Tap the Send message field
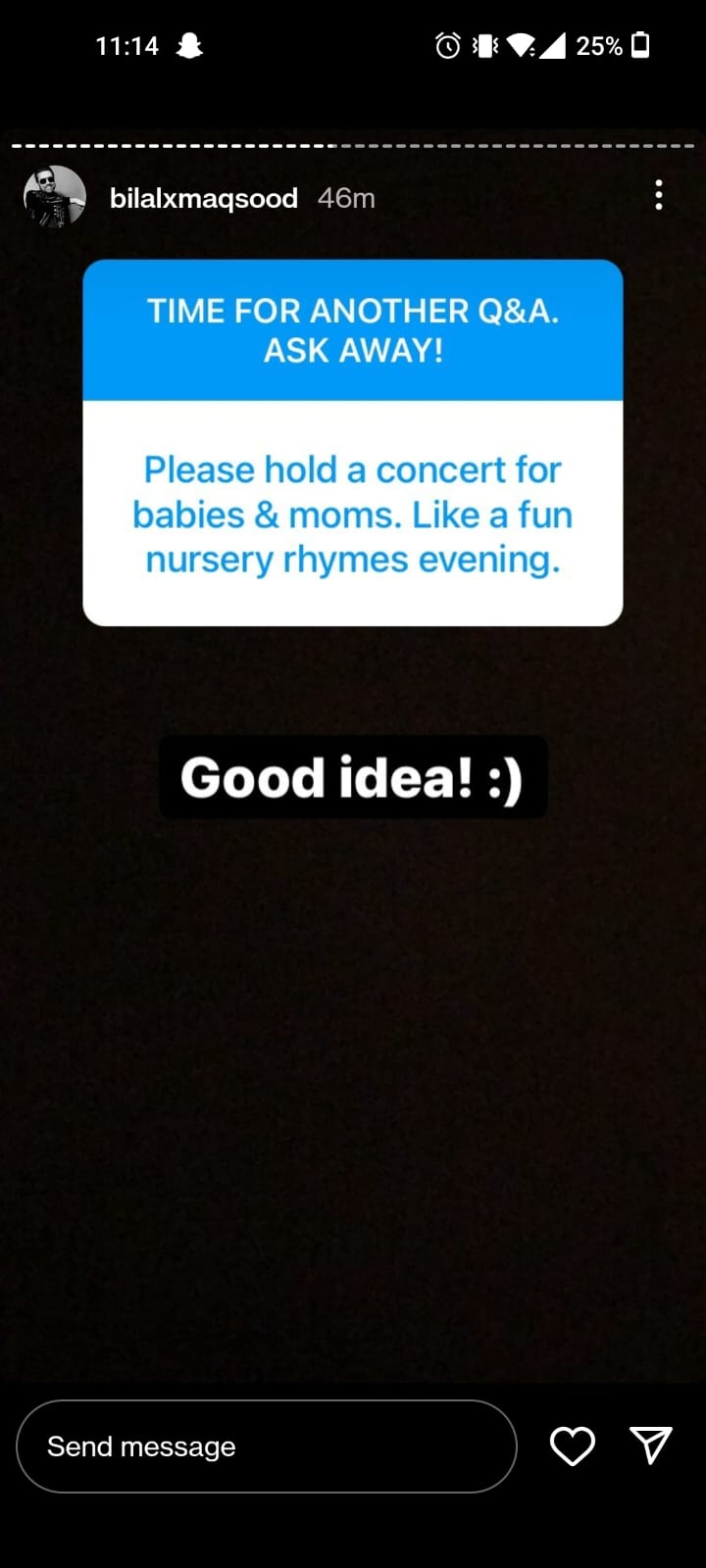 tap(267, 1446)
